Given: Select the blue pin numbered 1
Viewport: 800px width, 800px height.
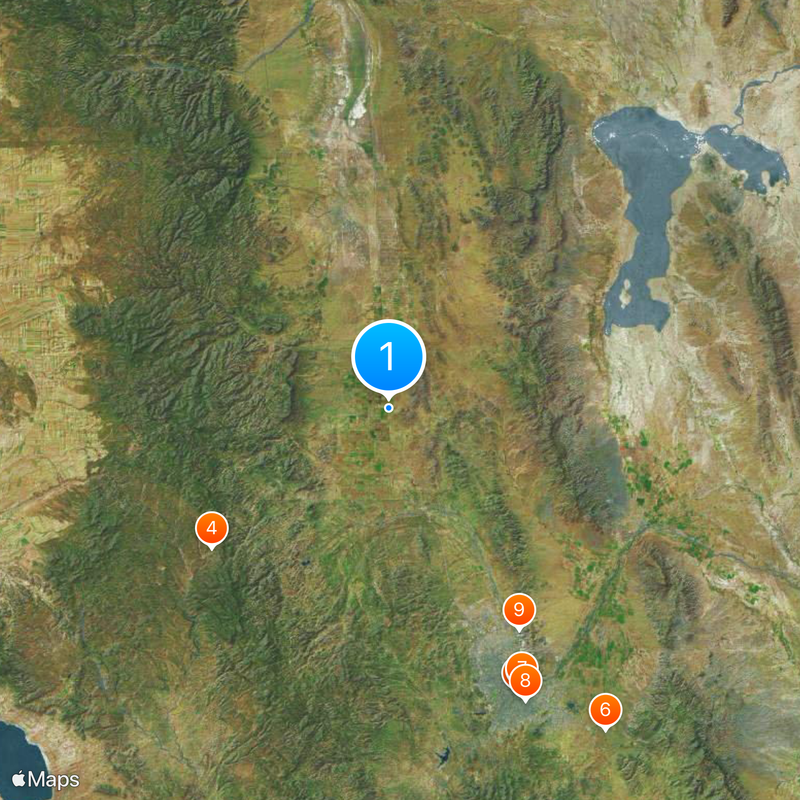Looking at the screenshot, I should 389,357.
